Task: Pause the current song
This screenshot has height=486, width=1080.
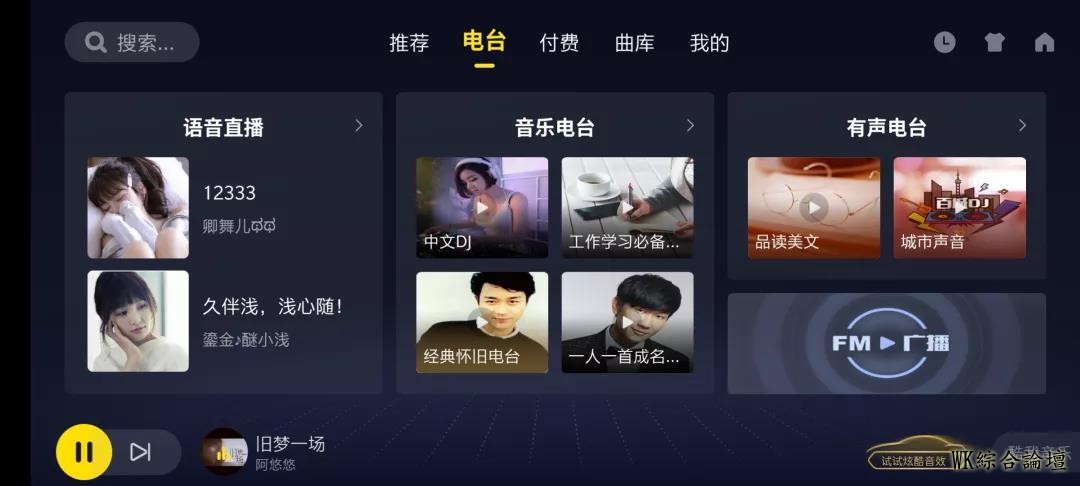Action: [84, 452]
